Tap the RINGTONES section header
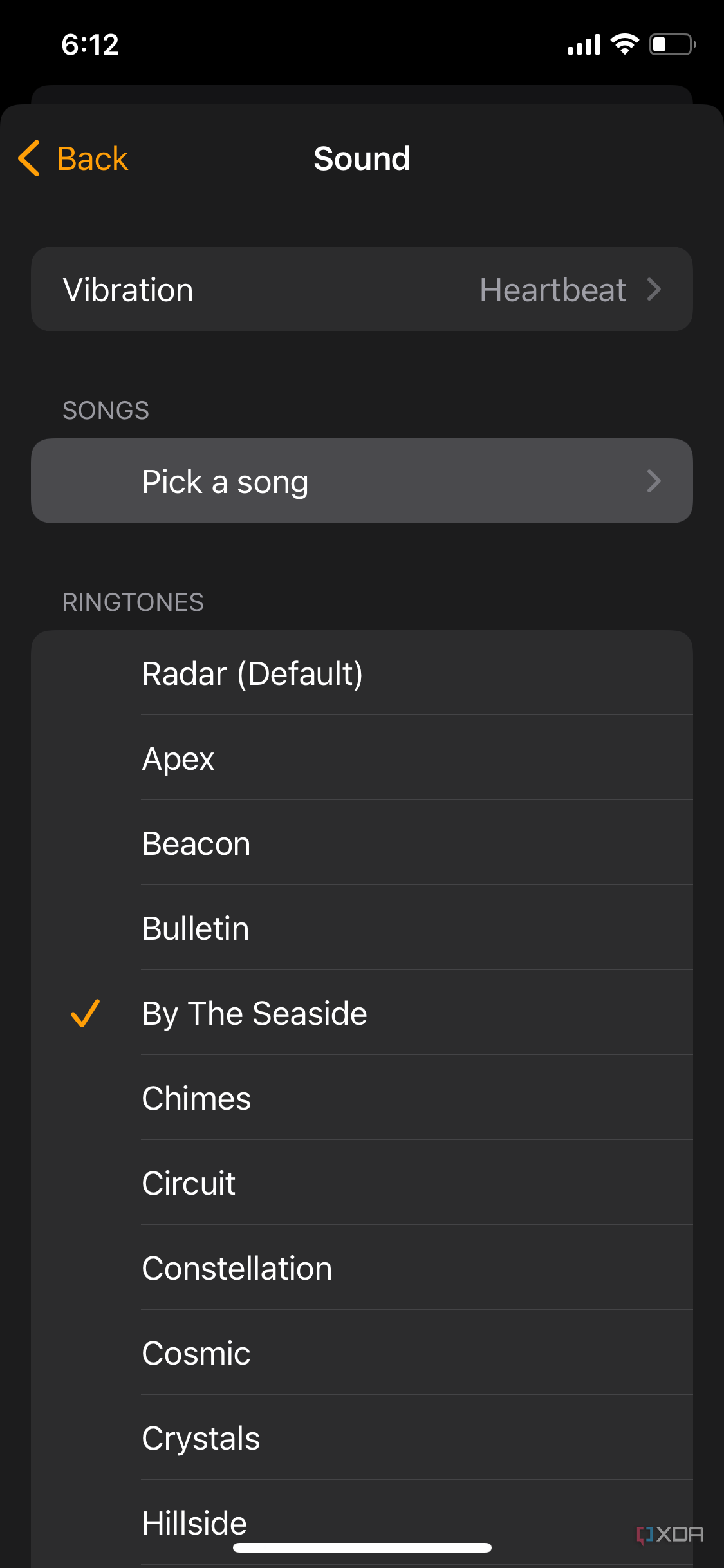Image resolution: width=724 pixels, height=1568 pixels. 133,602
